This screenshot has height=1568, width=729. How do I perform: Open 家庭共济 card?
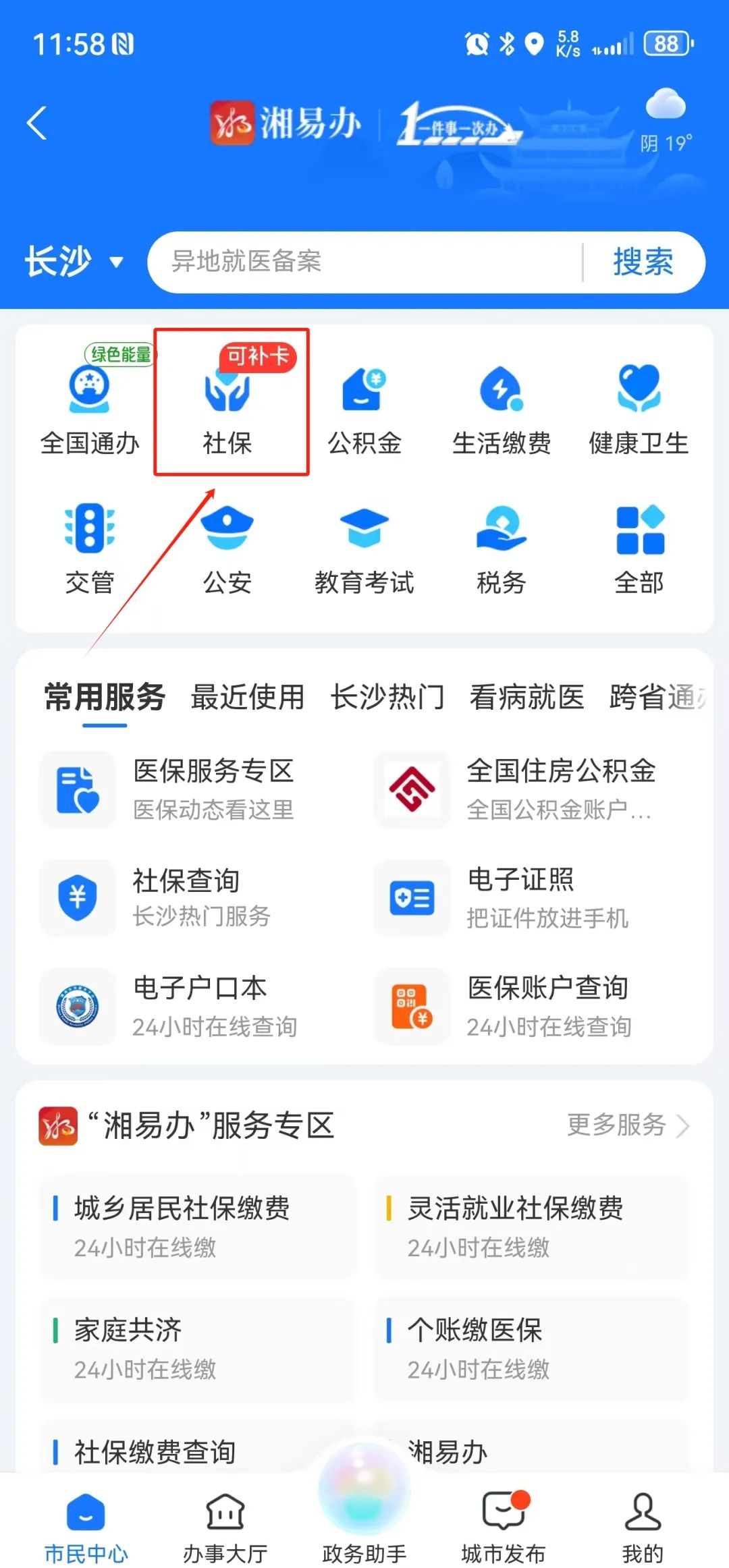click(197, 1348)
